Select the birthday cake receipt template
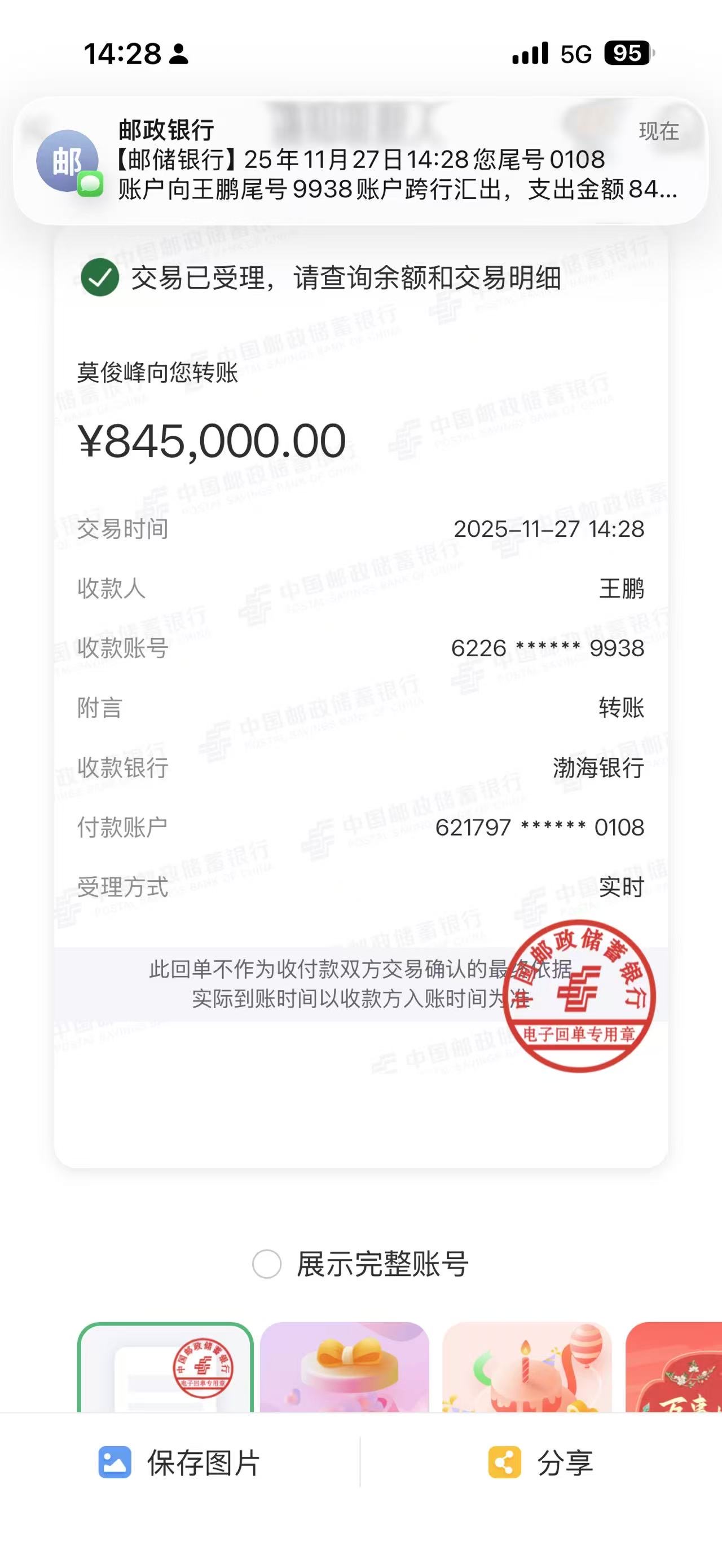The width and height of the screenshot is (722, 1568). pyautogui.click(x=527, y=1368)
